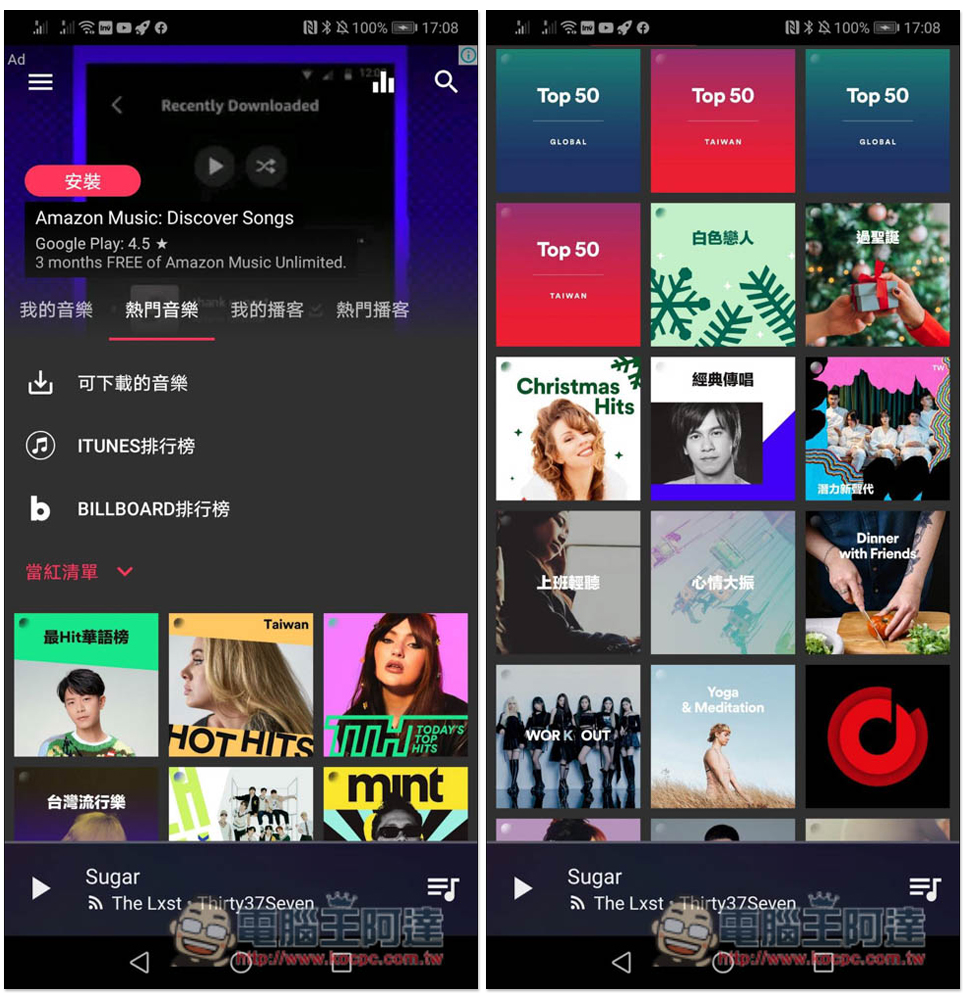964x1000 pixels.
Task: Open the hamburger drawer menu
Action: [40, 82]
